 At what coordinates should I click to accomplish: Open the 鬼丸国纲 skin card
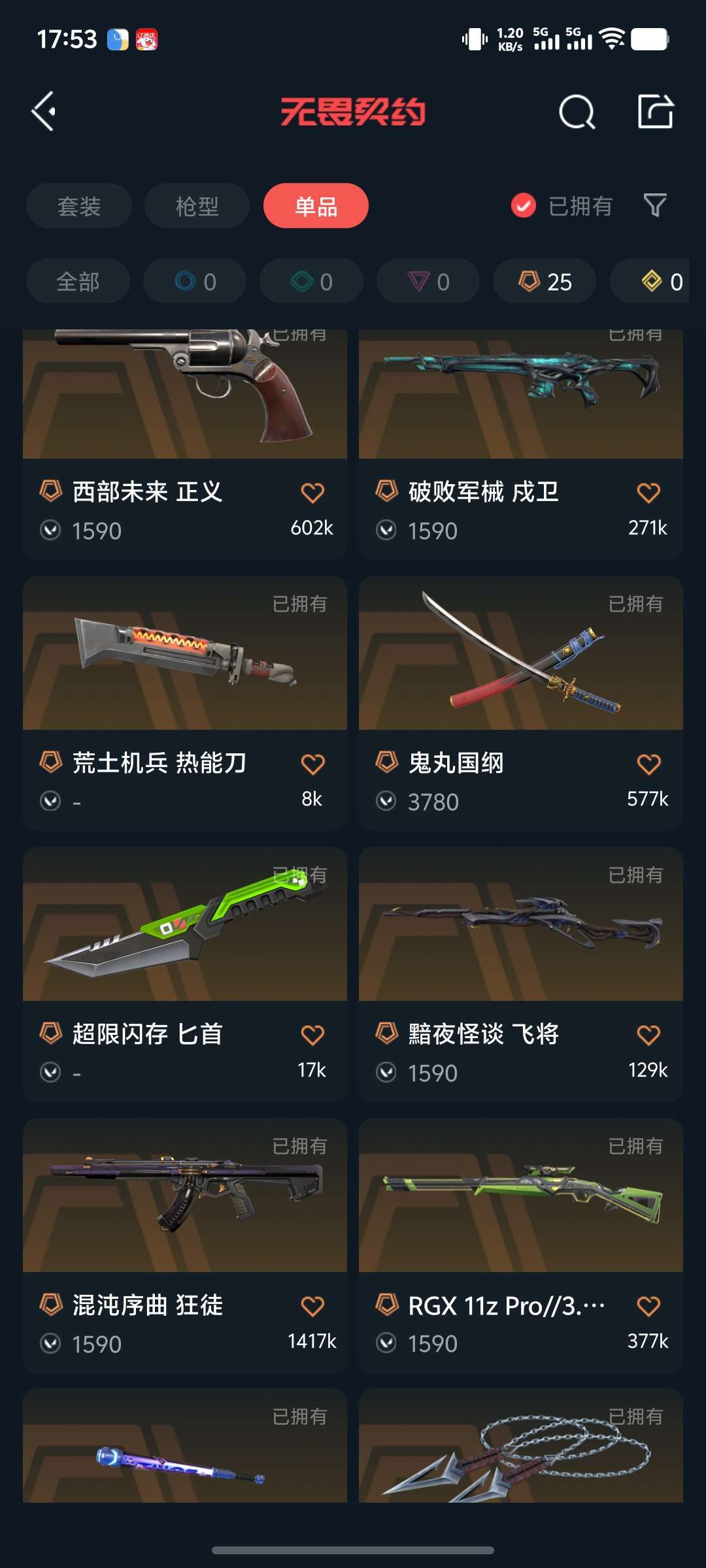(521, 703)
